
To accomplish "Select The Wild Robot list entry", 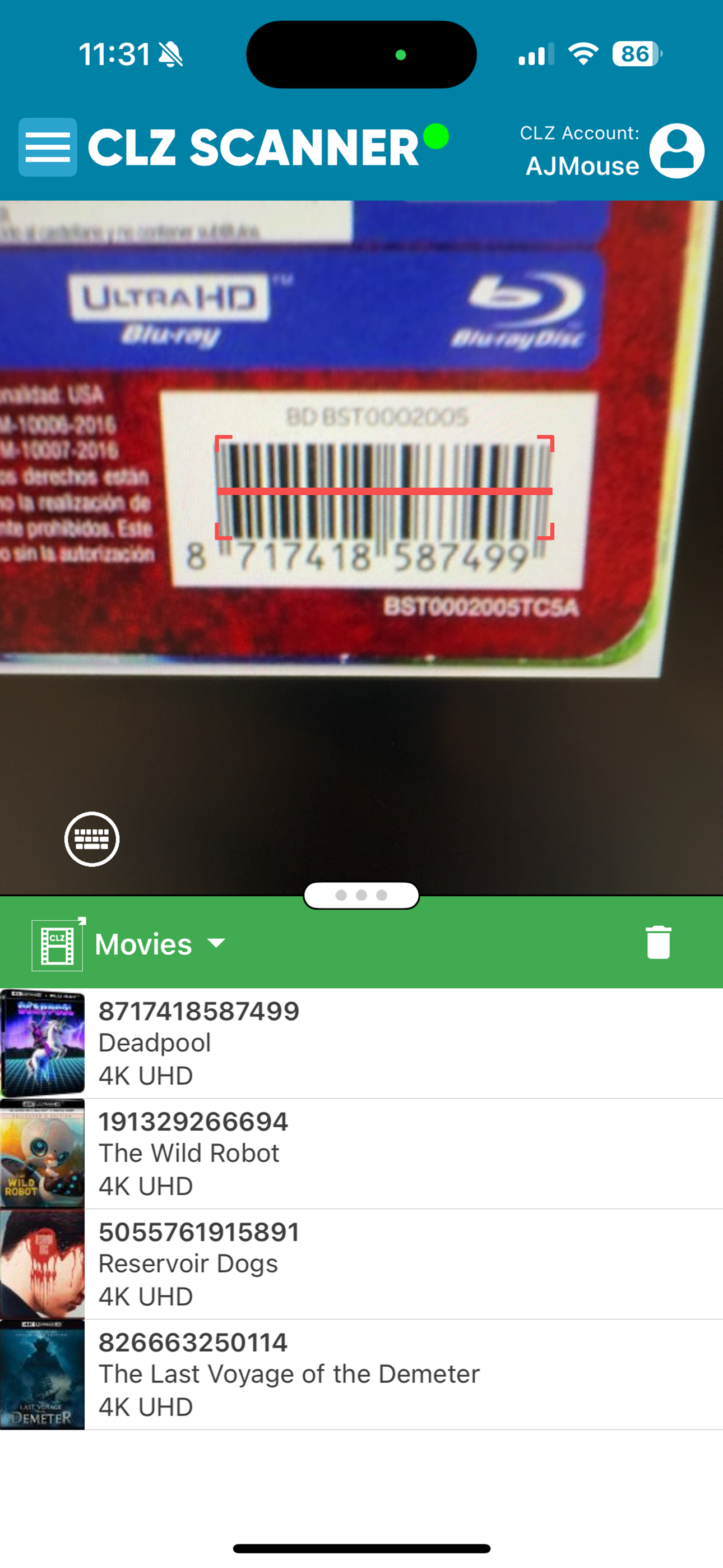I will (361, 1152).
